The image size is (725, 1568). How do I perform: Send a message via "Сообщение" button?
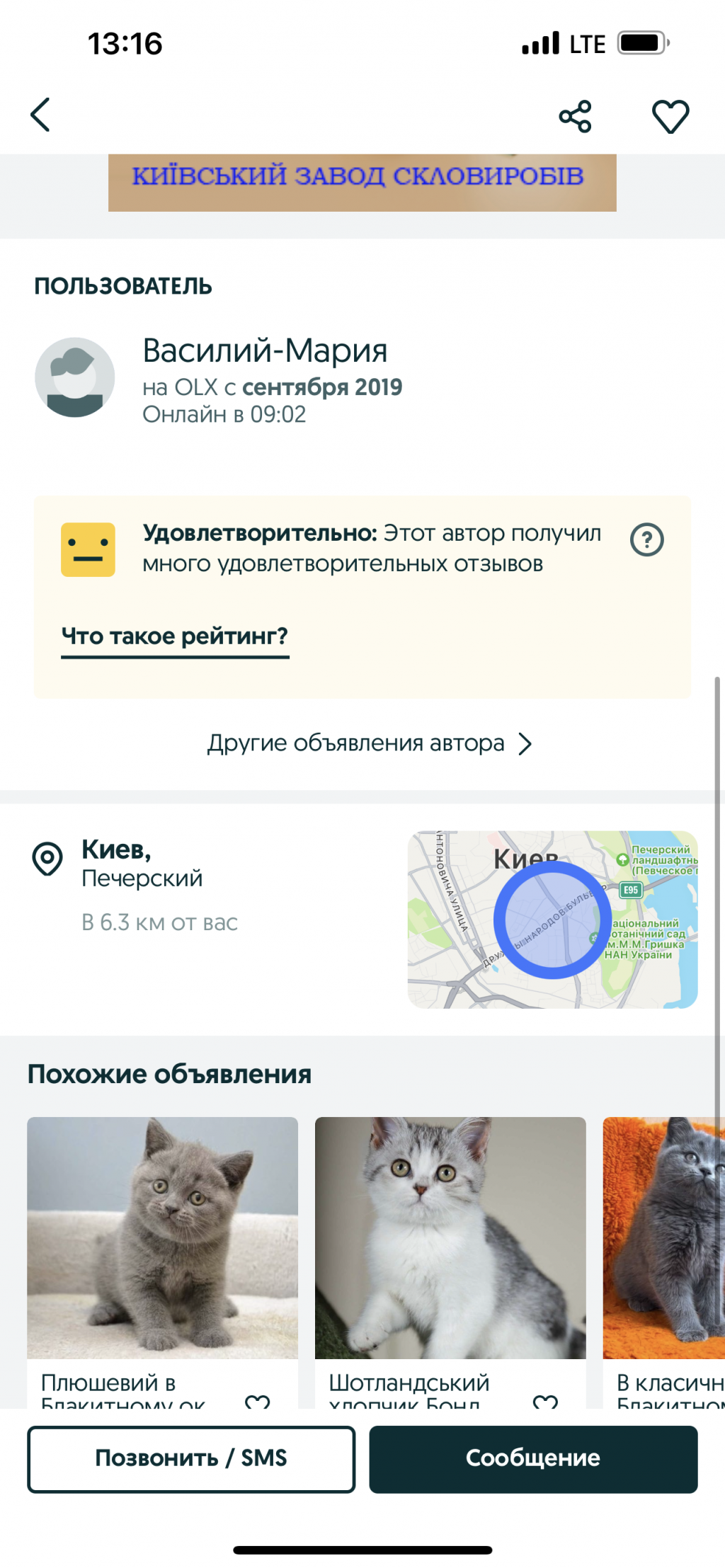tap(533, 1459)
